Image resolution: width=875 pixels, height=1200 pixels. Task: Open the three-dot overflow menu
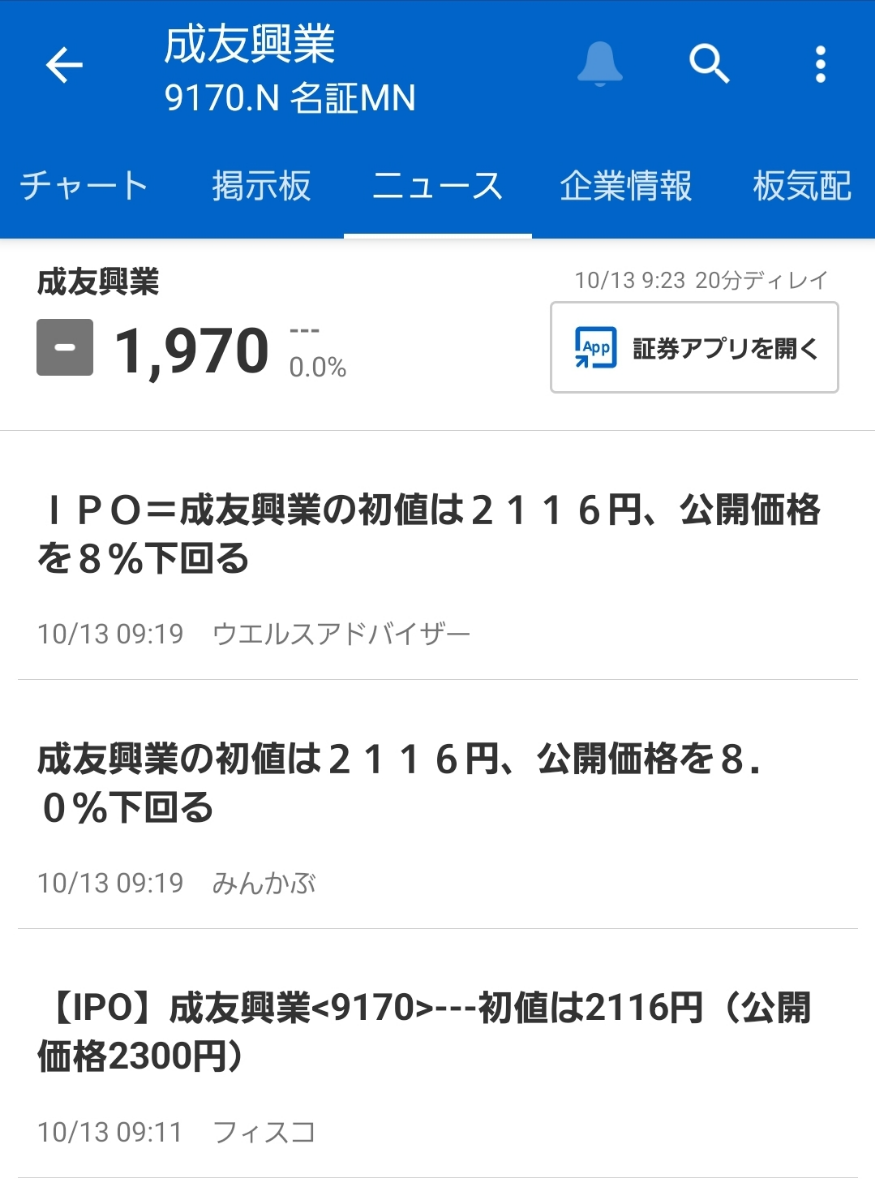pos(819,65)
